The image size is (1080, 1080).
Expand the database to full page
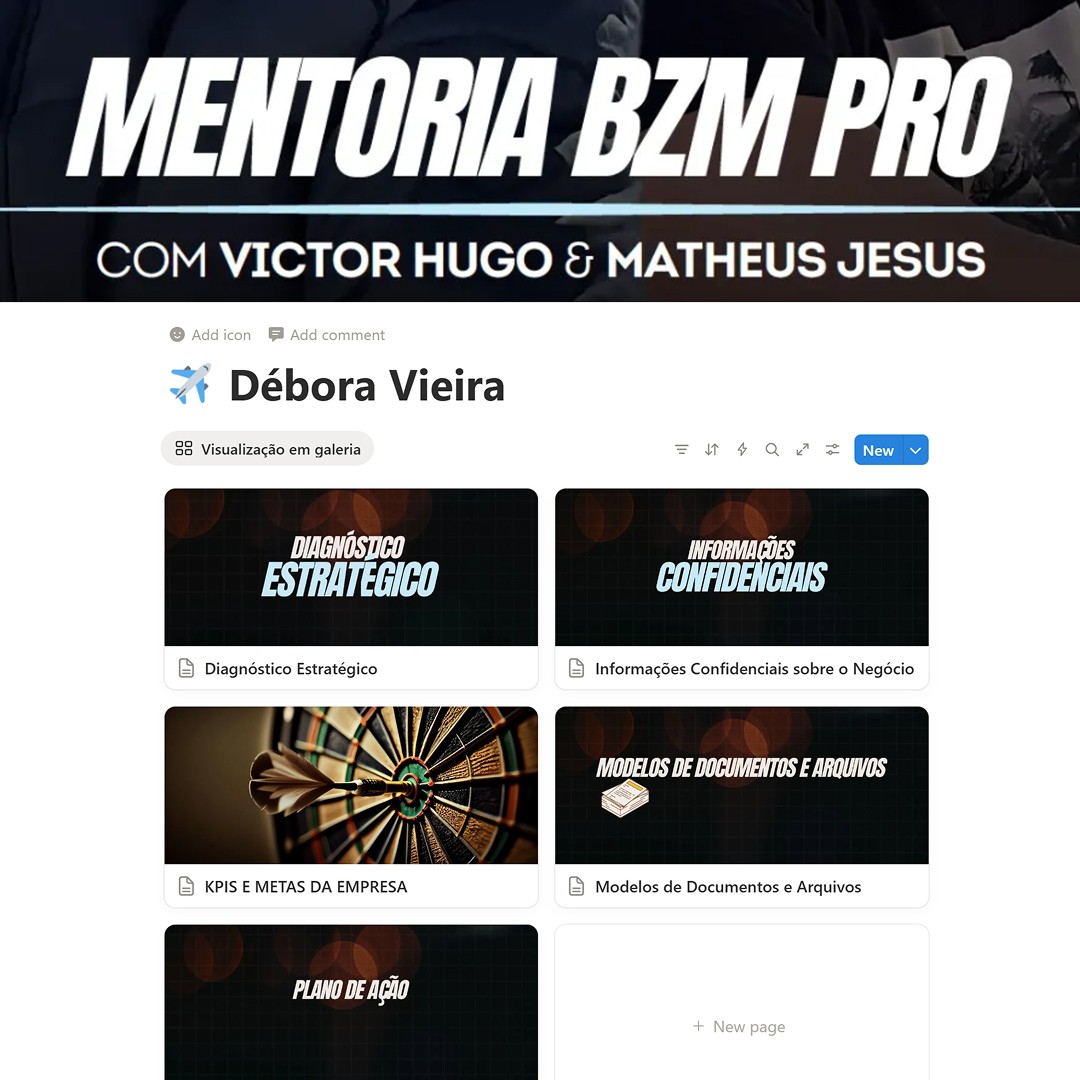click(802, 450)
